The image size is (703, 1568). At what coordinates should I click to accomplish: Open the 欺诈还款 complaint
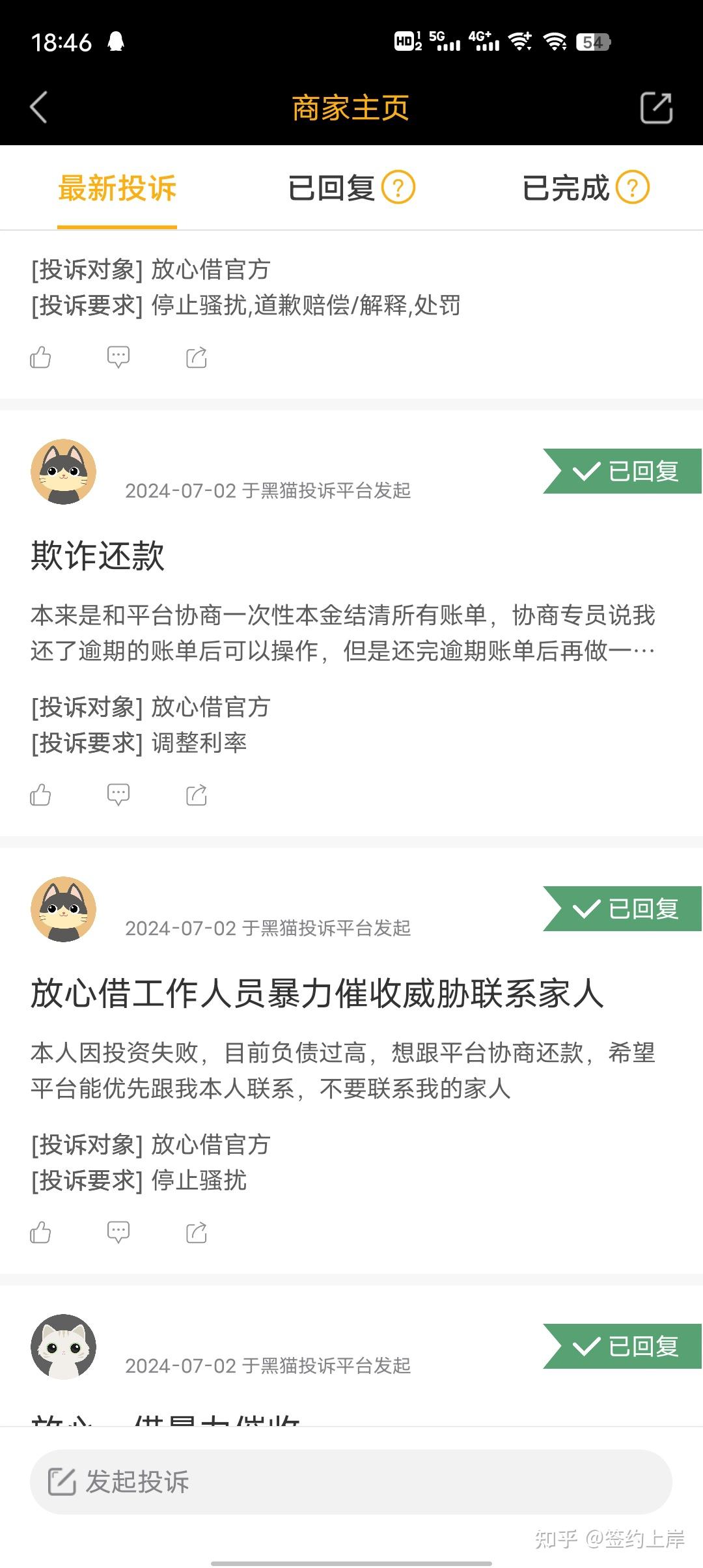coord(98,555)
